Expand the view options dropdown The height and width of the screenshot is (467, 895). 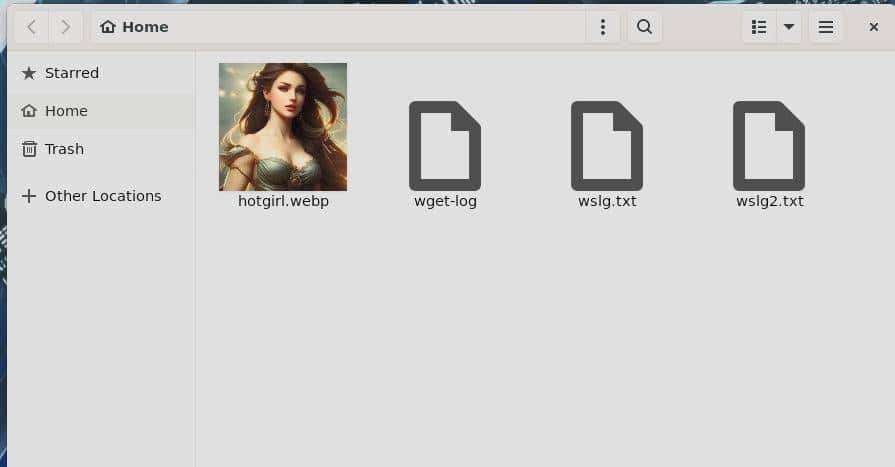coord(789,27)
